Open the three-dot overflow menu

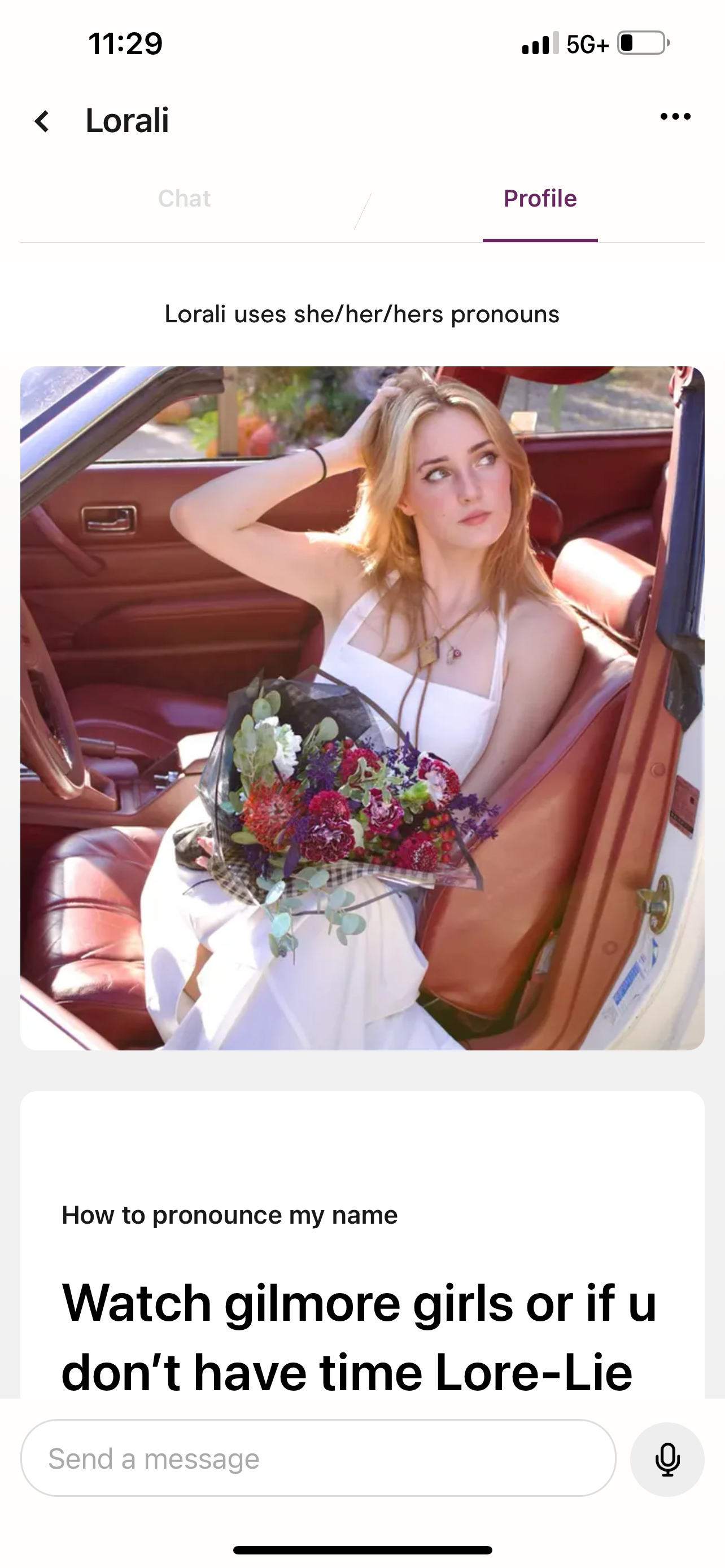point(675,116)
